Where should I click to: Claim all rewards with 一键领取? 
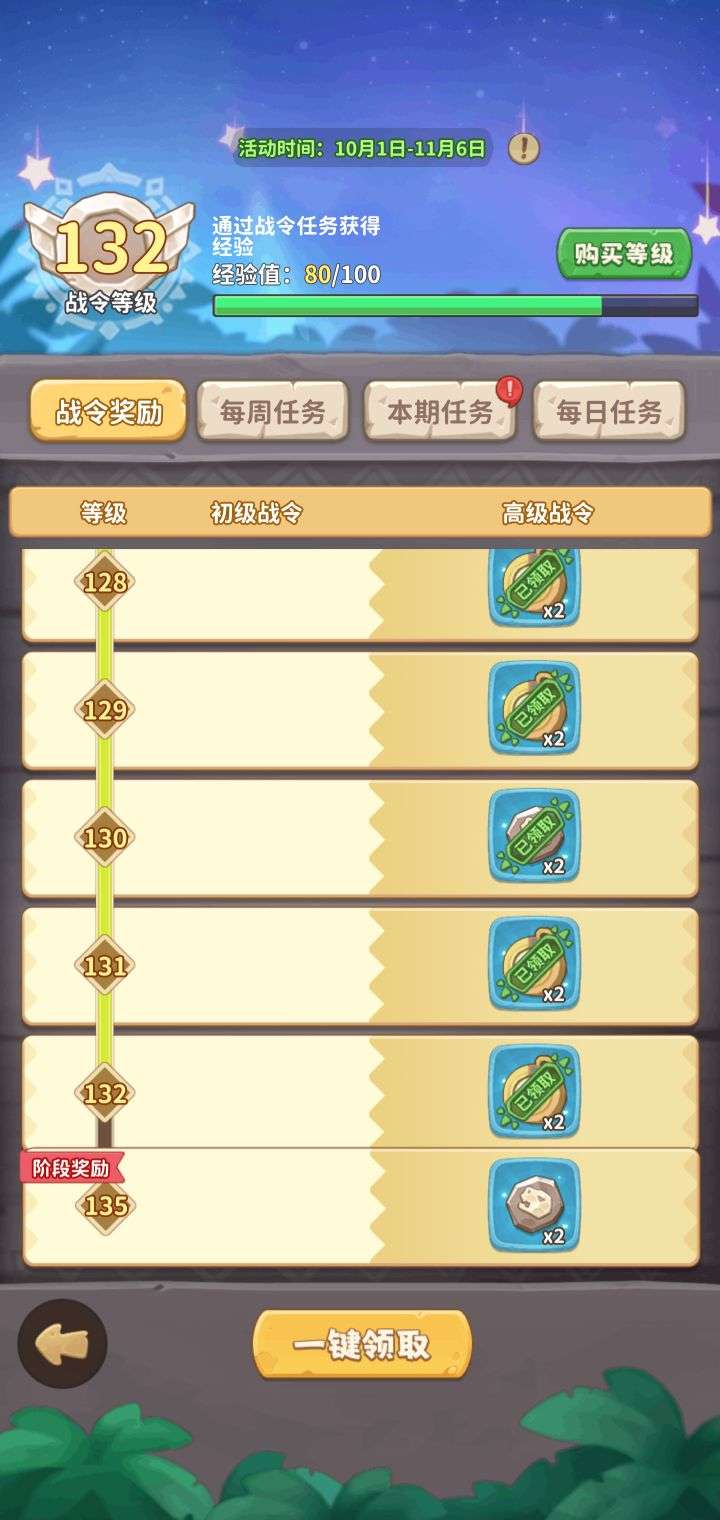click(x=362, y=1344)
